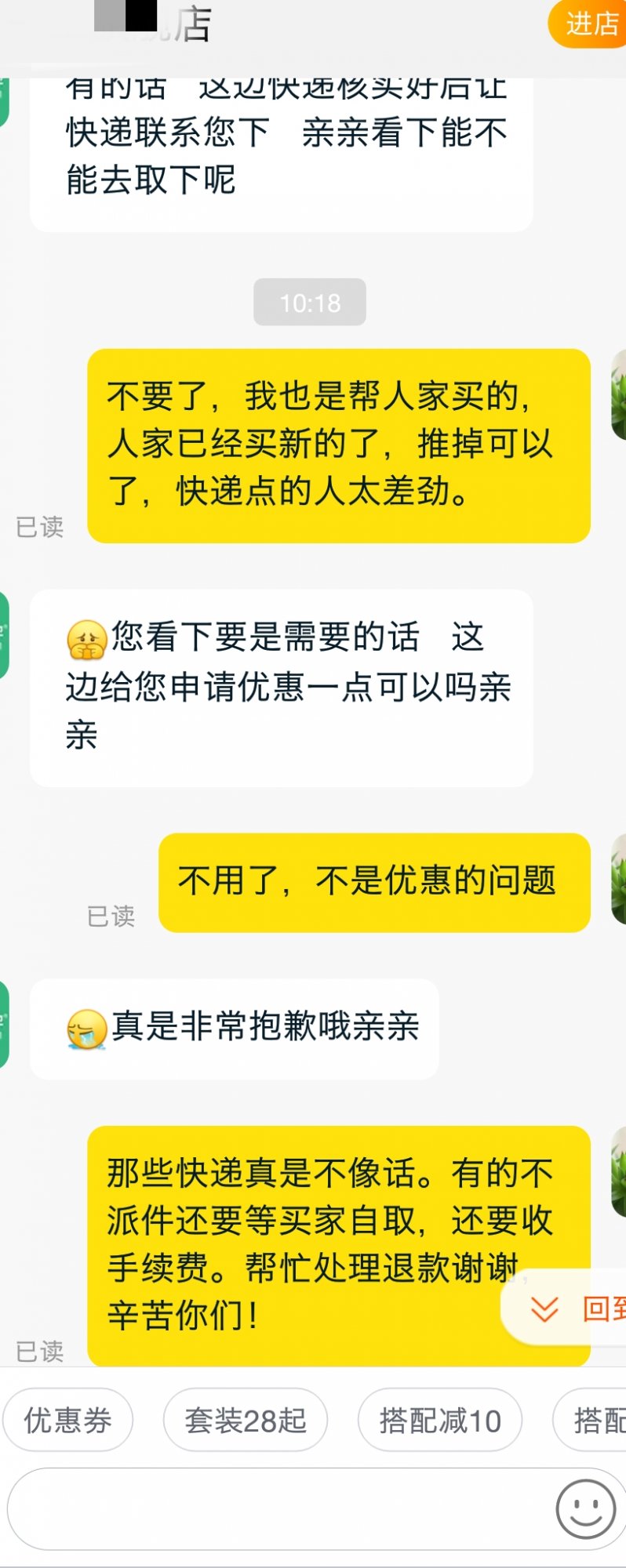Viewport: 626px width, 1568px height.
Task: Choose the 搭配减10 chip
Action: coord(440,1420)
